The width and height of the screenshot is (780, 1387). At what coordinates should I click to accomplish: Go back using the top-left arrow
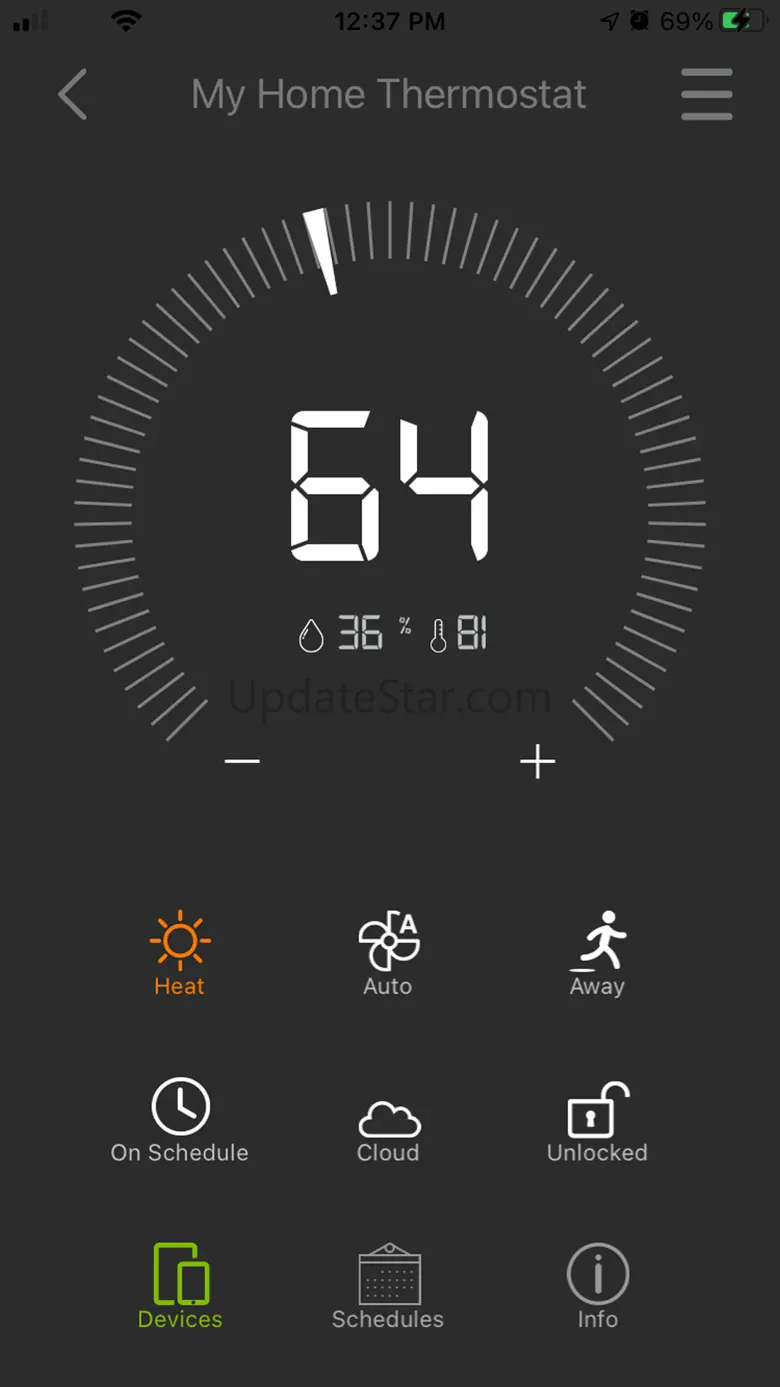pos(73,95)
